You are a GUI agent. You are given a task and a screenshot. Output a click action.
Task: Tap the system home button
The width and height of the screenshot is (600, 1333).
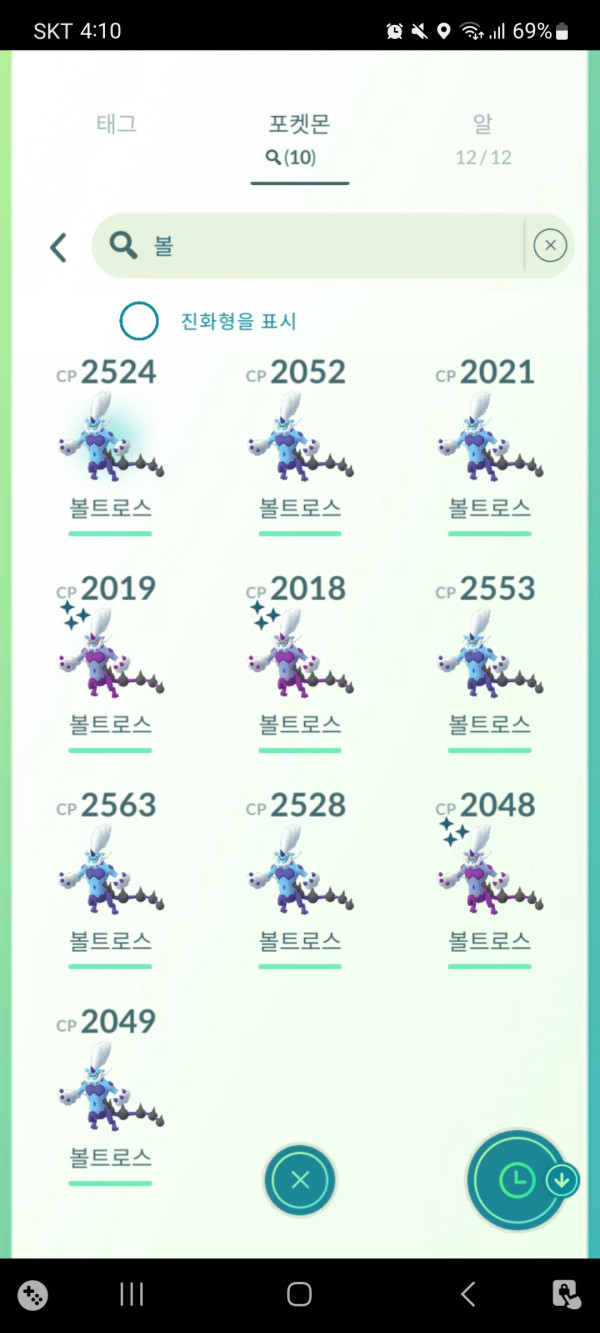tap(299, 1294)
